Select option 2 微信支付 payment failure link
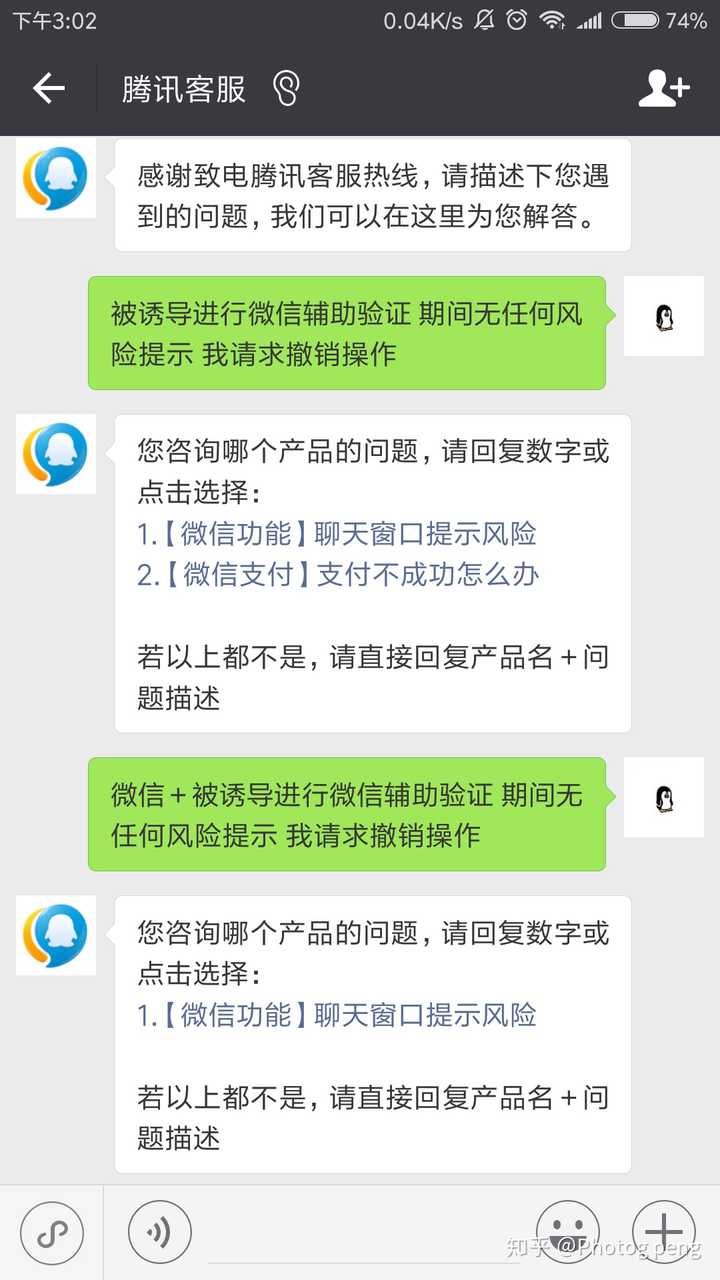The image size is (720, 1280). point(335,575)
